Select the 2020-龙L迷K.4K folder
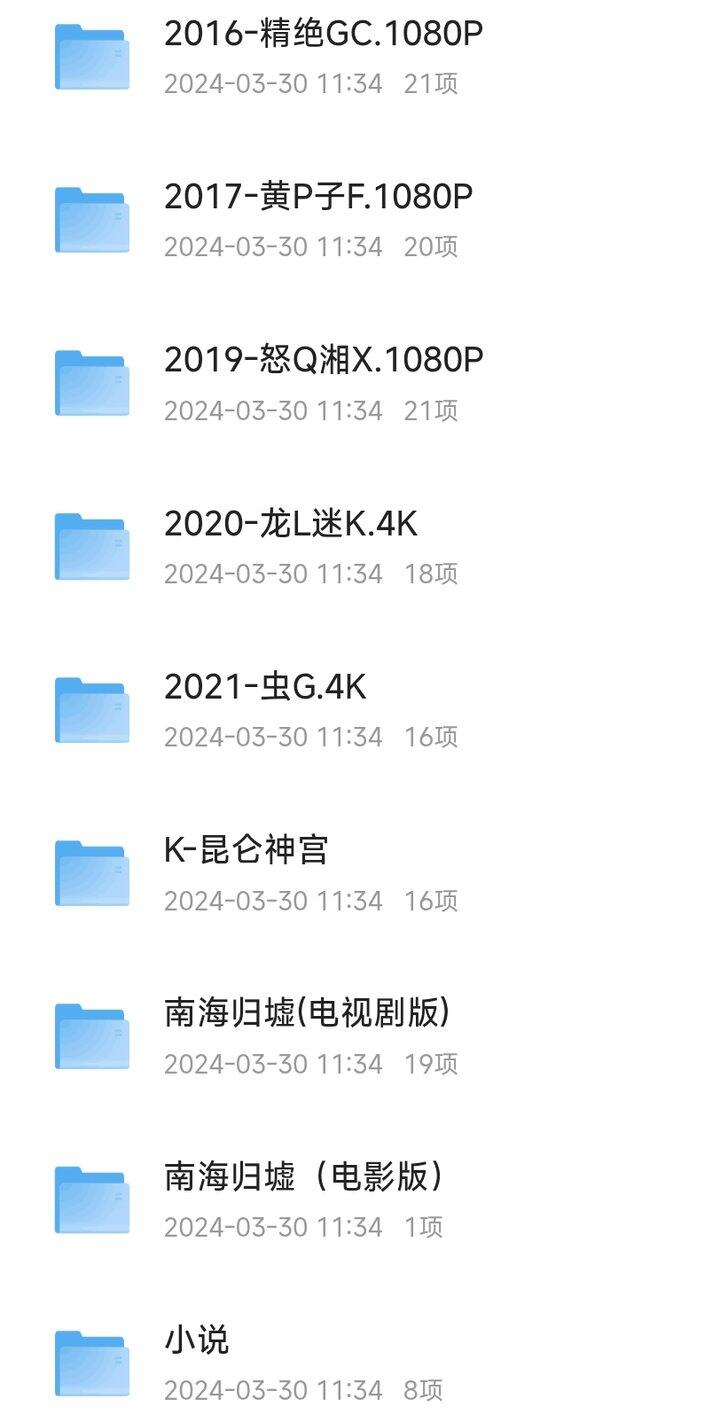 [x=290, y=524]
